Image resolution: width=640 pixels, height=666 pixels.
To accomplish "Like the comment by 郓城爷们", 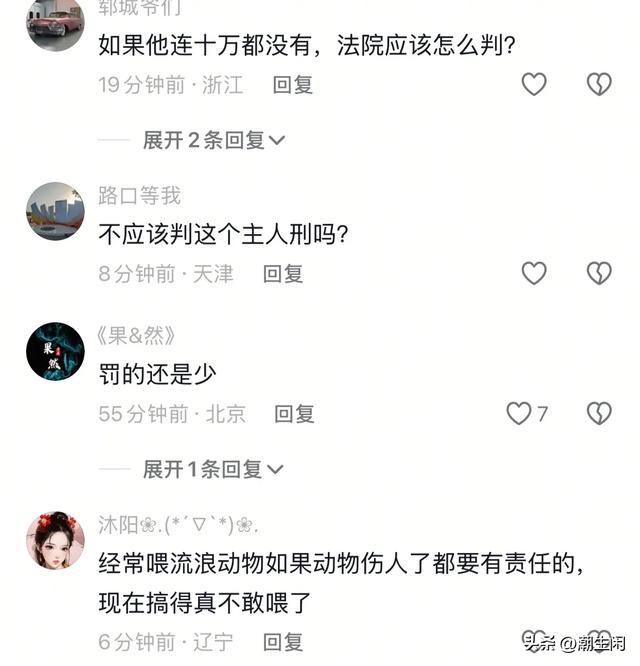I will 534,84.
